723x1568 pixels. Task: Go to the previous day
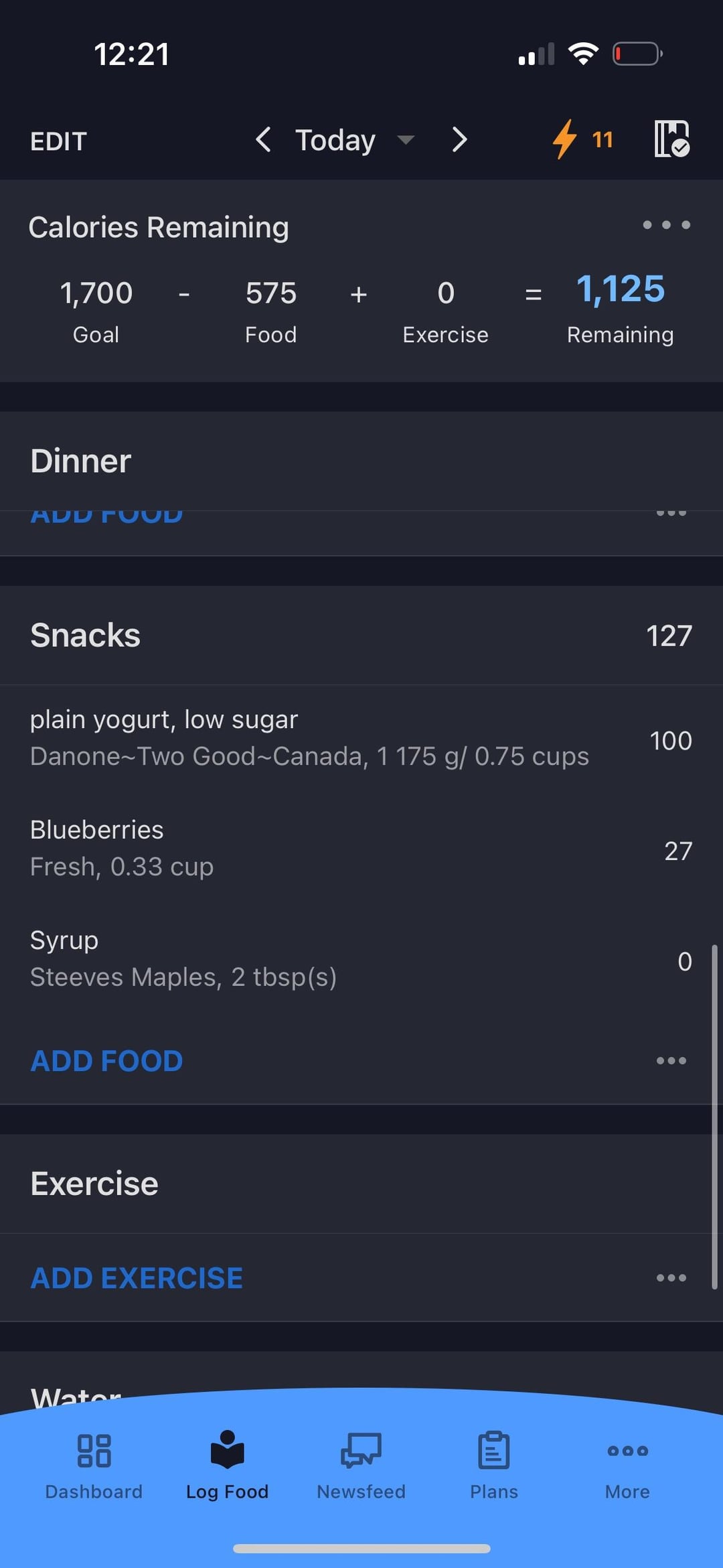coord(263,140)
